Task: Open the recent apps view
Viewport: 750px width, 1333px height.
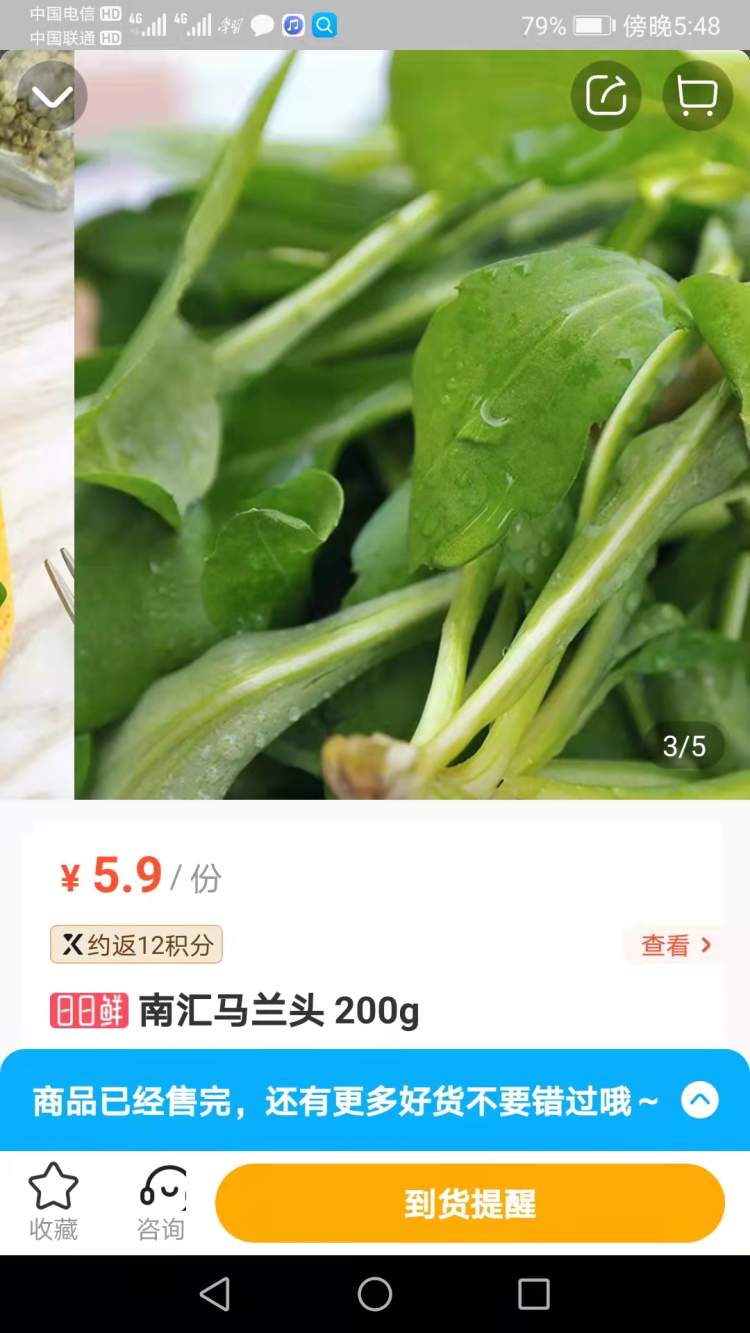Action: coord(534,1294)
